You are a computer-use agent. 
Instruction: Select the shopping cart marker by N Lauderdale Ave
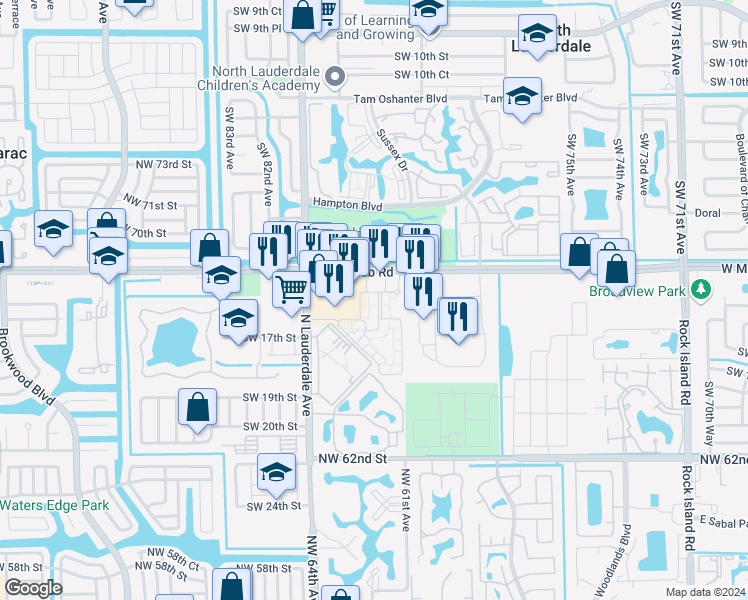point(291,291)
